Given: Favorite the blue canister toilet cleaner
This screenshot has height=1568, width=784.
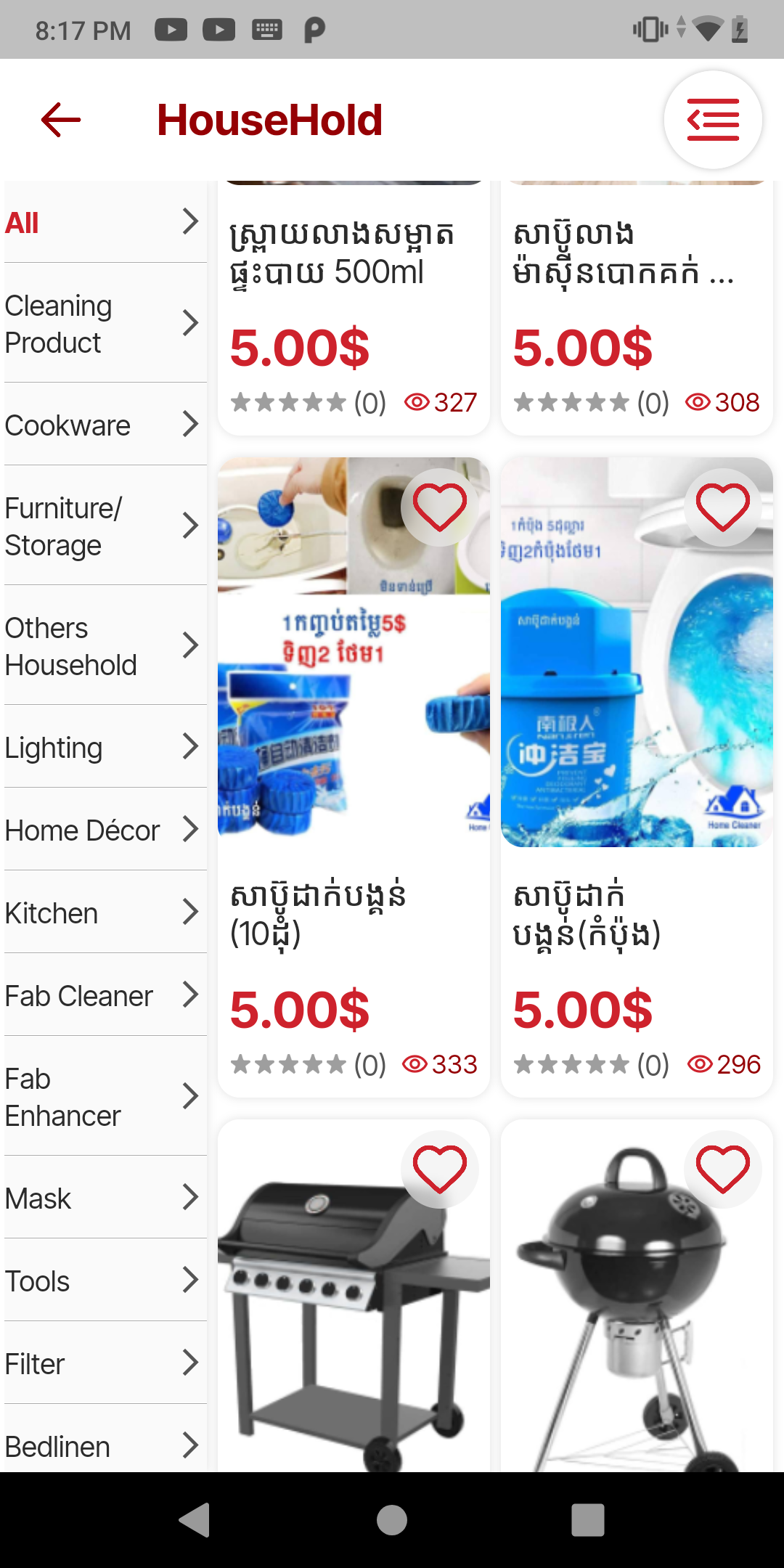Looking at the screenshot, I should coord(722,507).
